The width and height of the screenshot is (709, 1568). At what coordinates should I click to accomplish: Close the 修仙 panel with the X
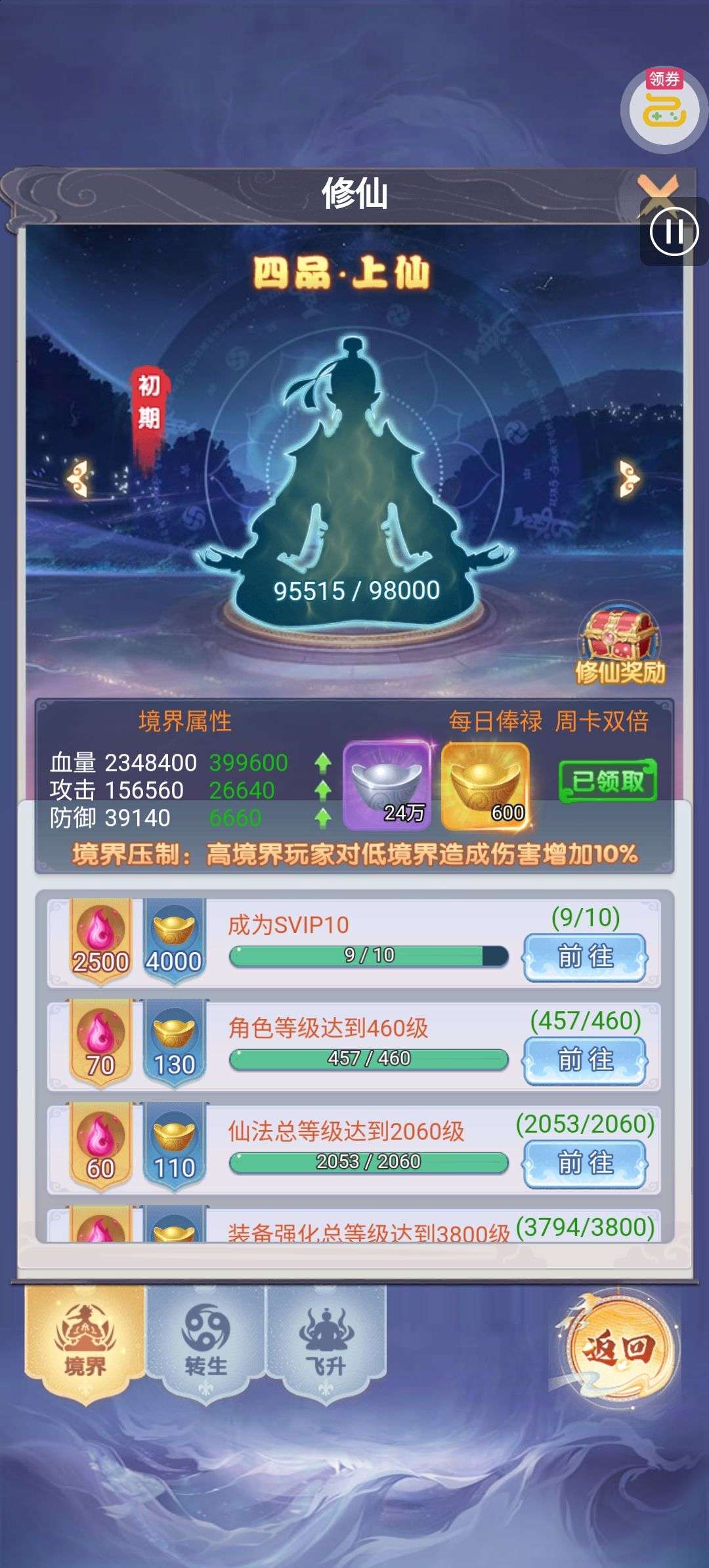(656, 190)
